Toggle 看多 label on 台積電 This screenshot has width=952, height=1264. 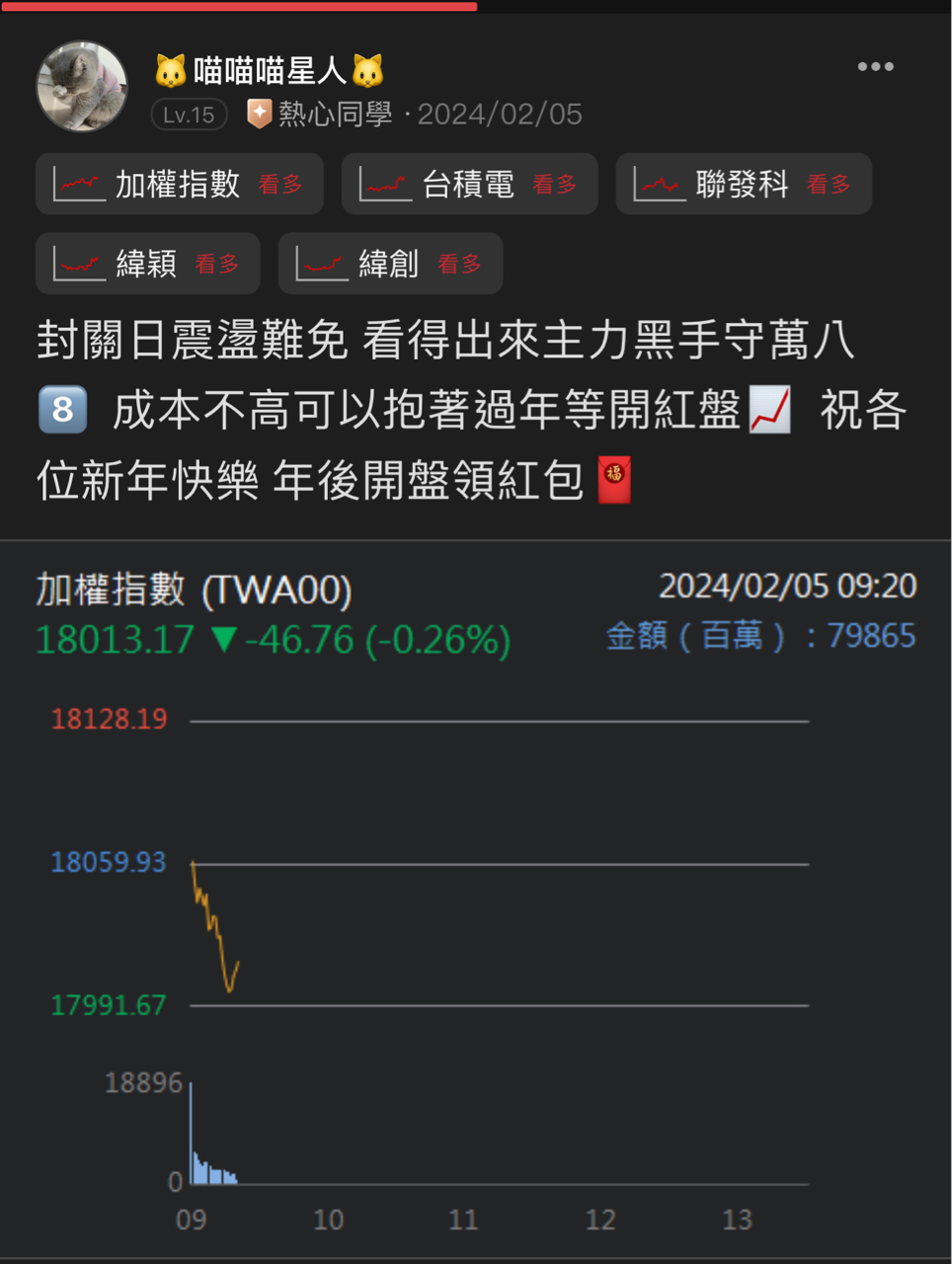point(555,184)
